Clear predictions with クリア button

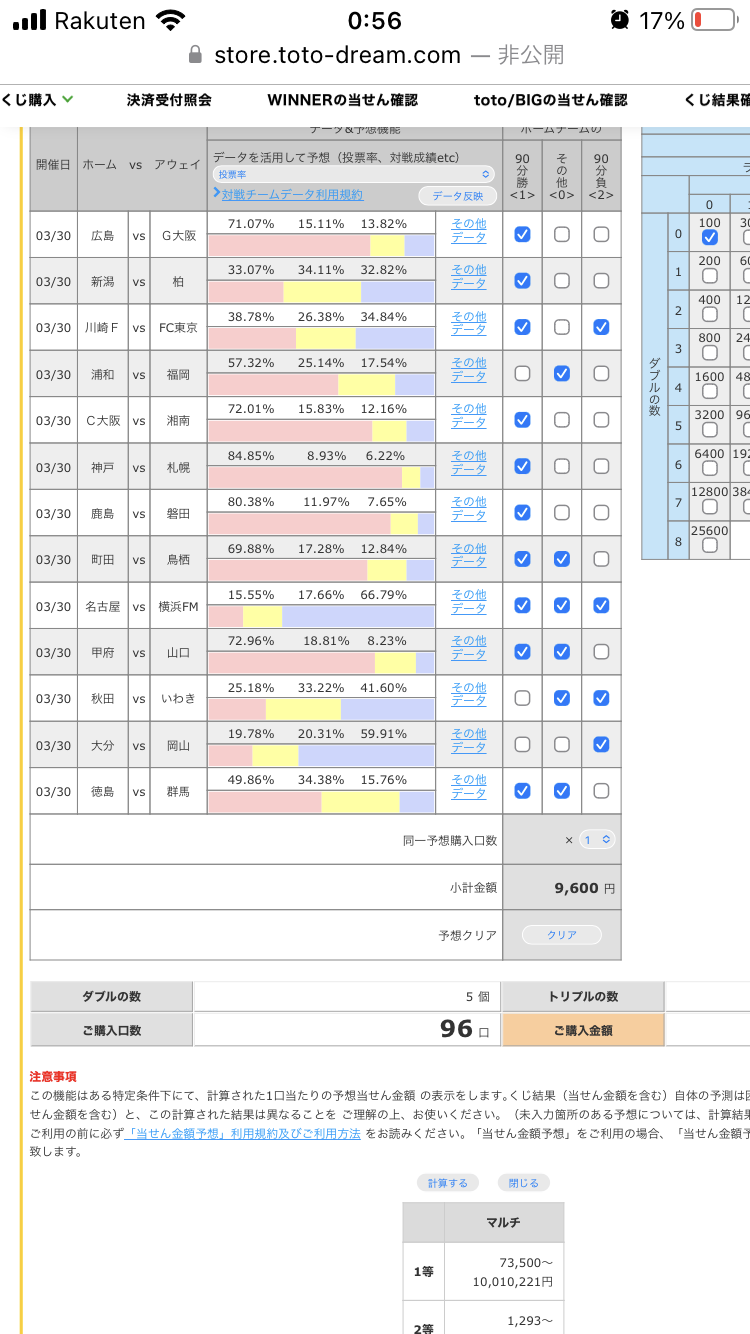pos(562,935)
